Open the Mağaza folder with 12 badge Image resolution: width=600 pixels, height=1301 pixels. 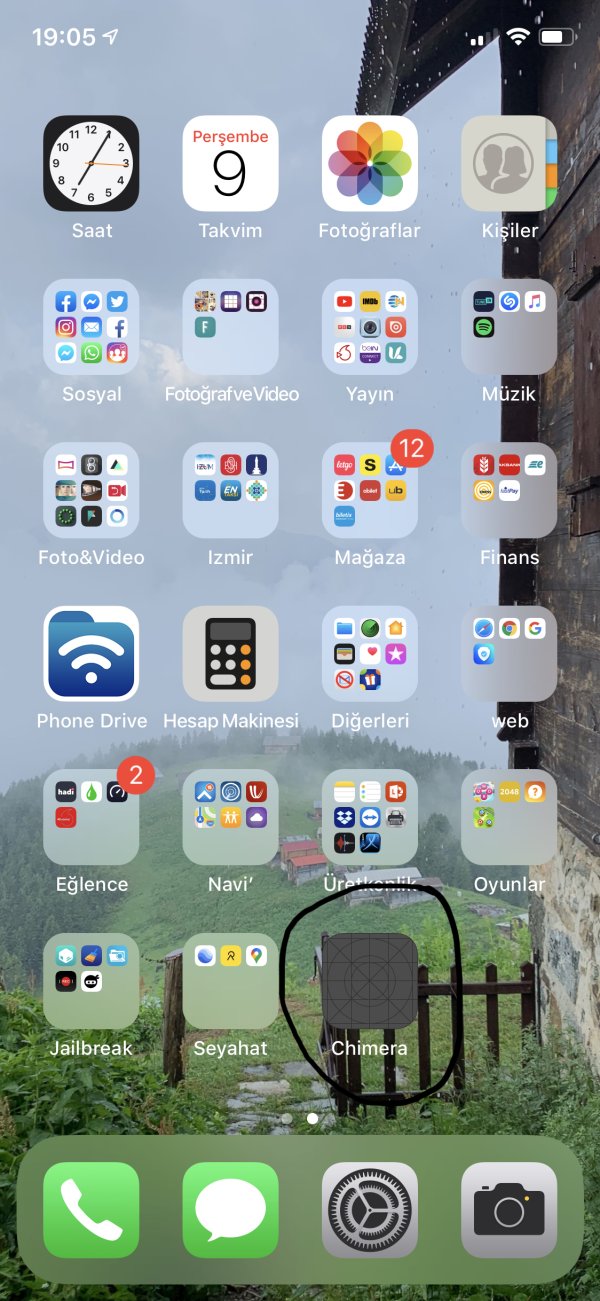[369, 490]
